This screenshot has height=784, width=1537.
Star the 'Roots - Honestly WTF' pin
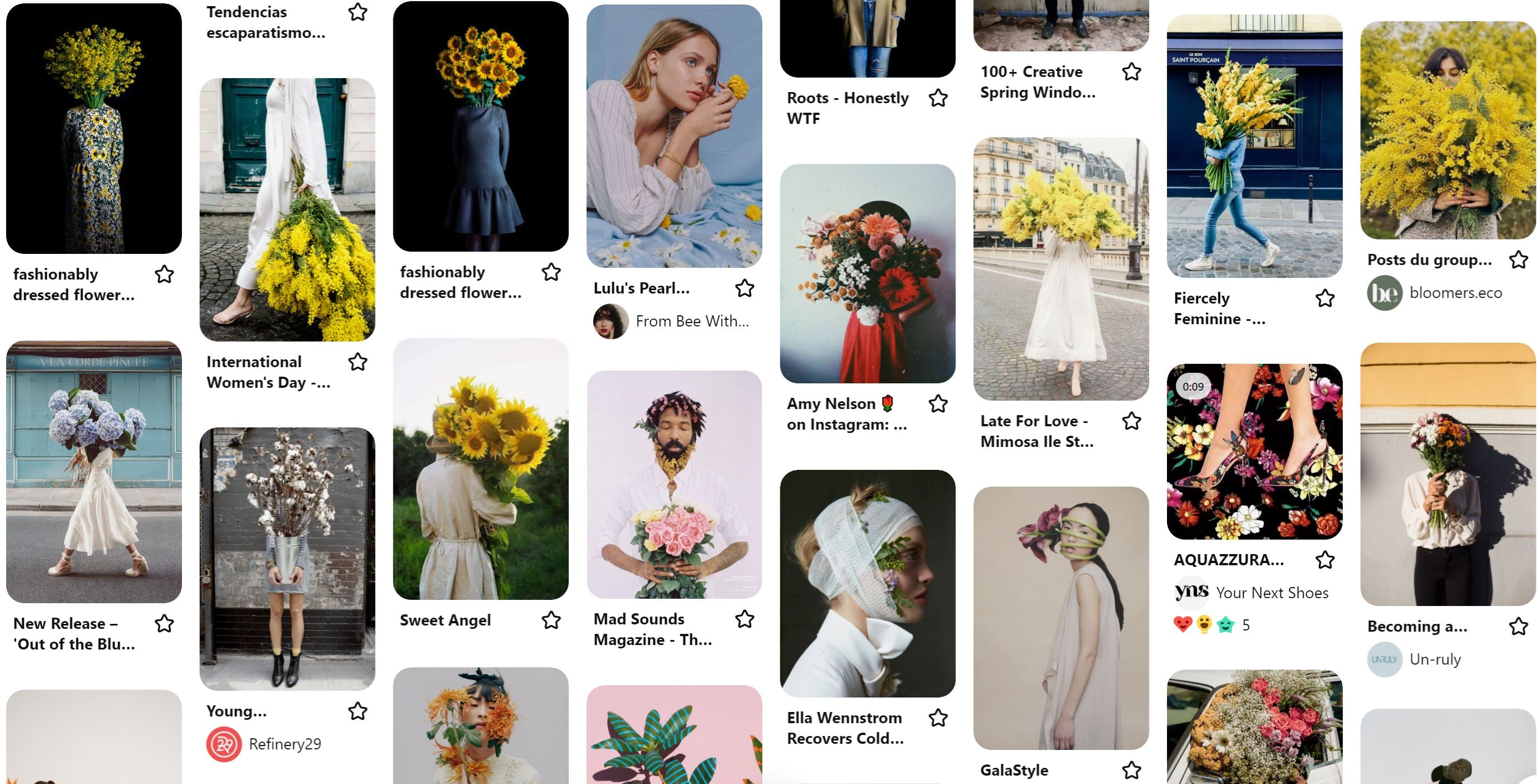coord(938,98)
